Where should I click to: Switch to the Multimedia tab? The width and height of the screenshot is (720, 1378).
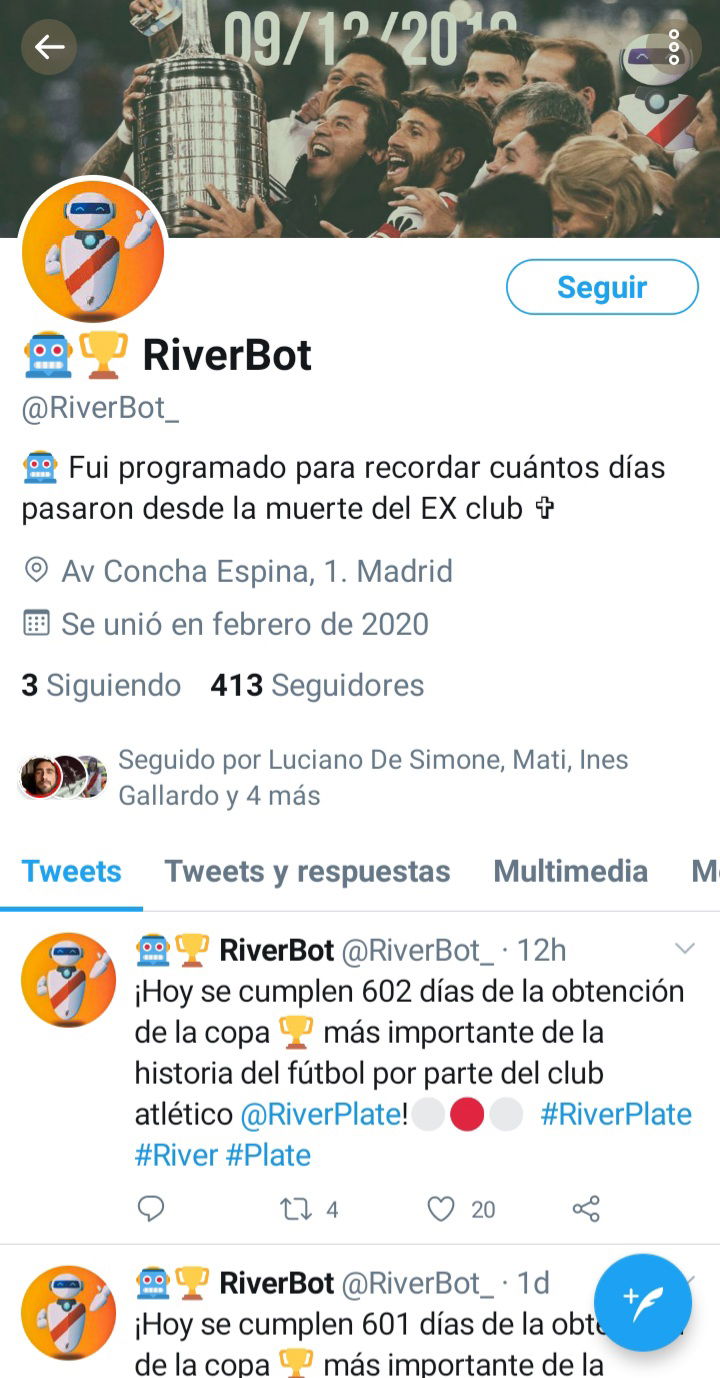click(x=570, y=871)
